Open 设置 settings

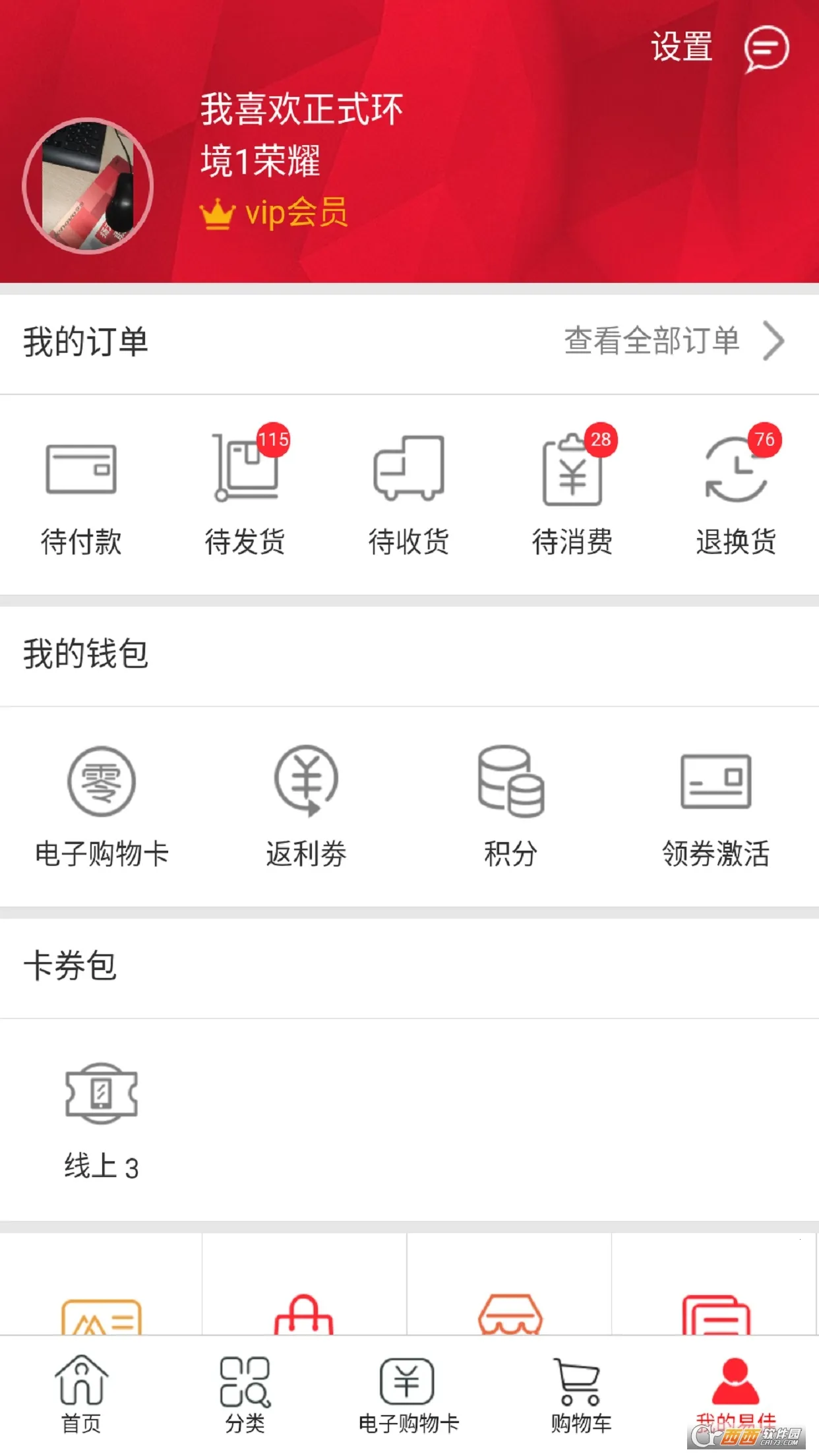coord(681,47)
